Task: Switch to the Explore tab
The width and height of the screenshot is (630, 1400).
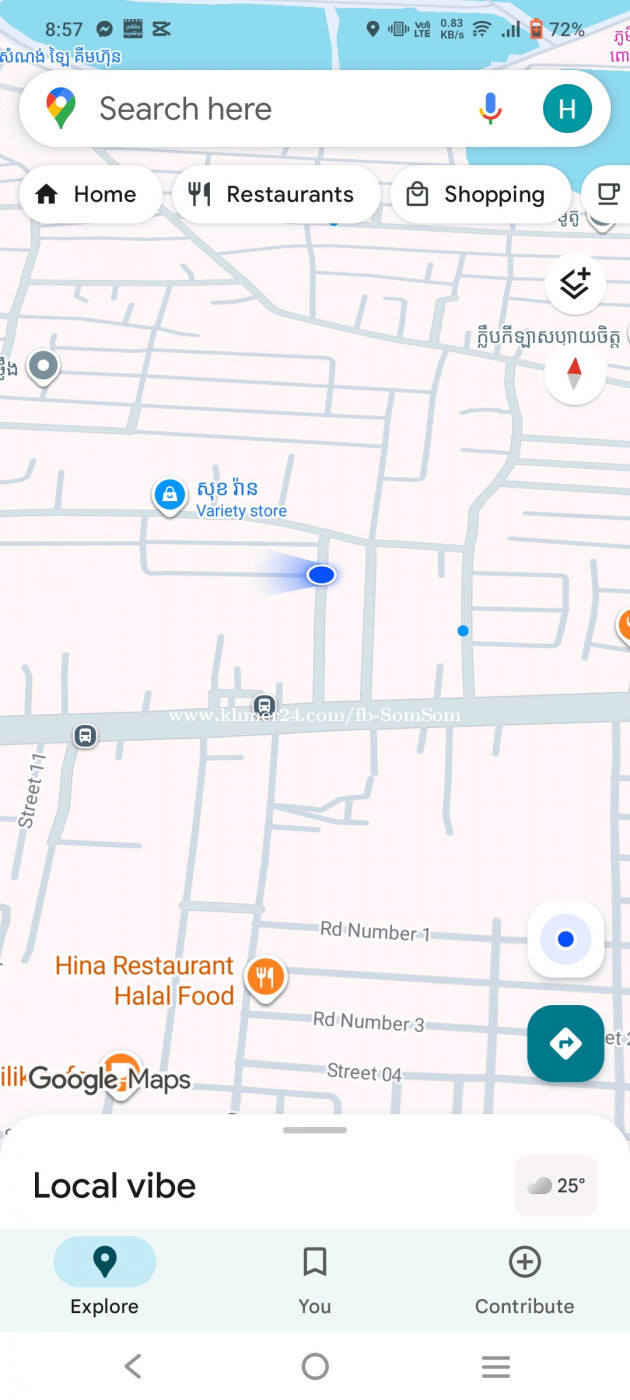Action: [x=104, y=1277]
